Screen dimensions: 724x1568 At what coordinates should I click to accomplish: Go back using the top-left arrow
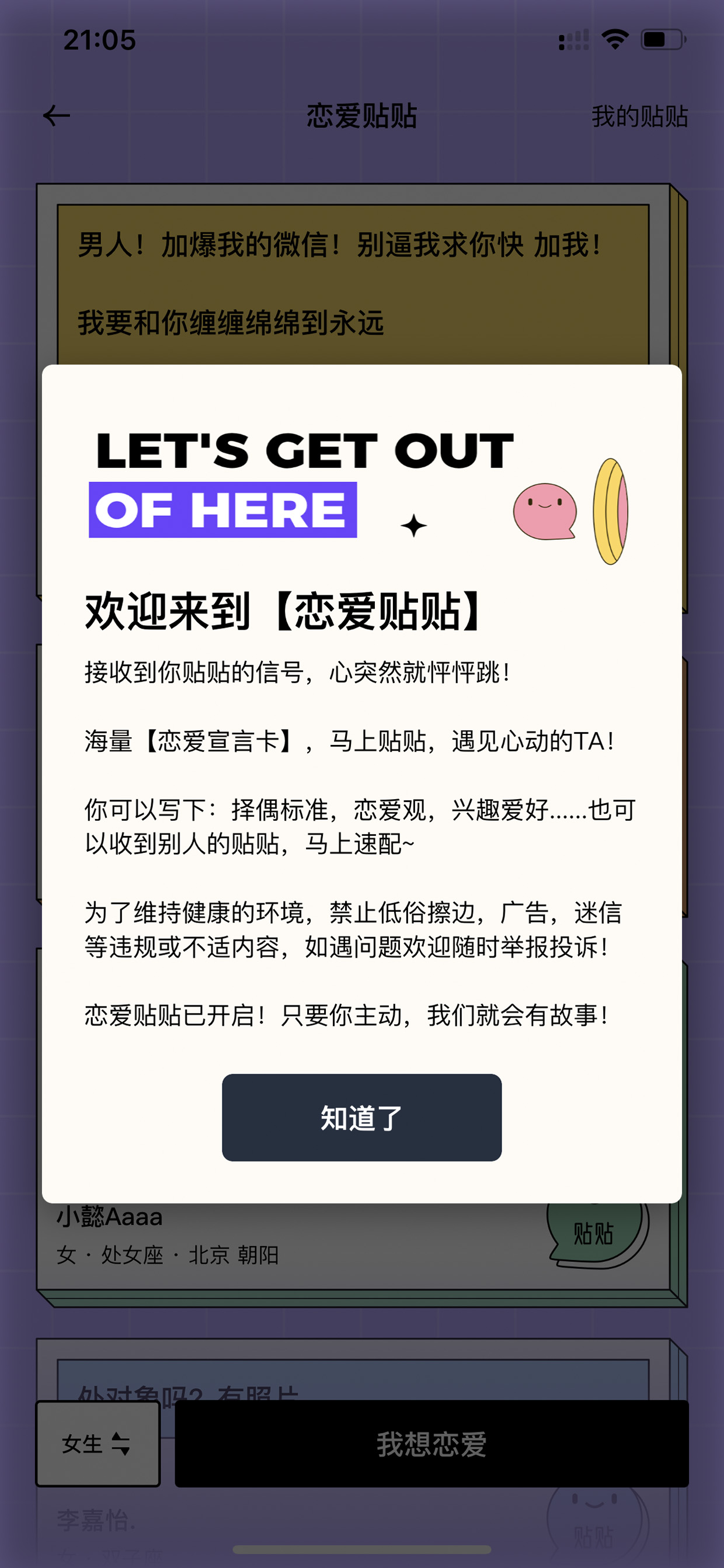(57, 116)
